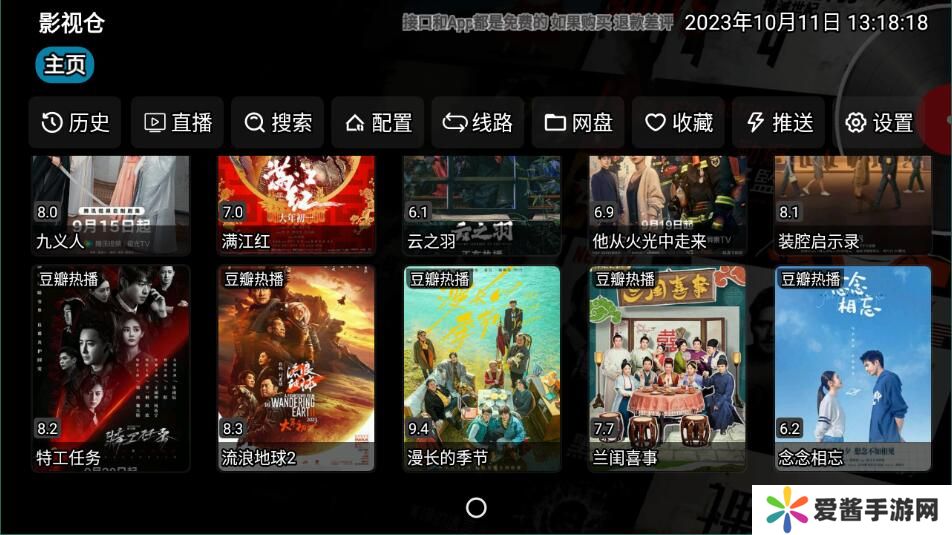952x535 pixels.
Task: Go to 直播 live TV
Action: tap(178, 123)
